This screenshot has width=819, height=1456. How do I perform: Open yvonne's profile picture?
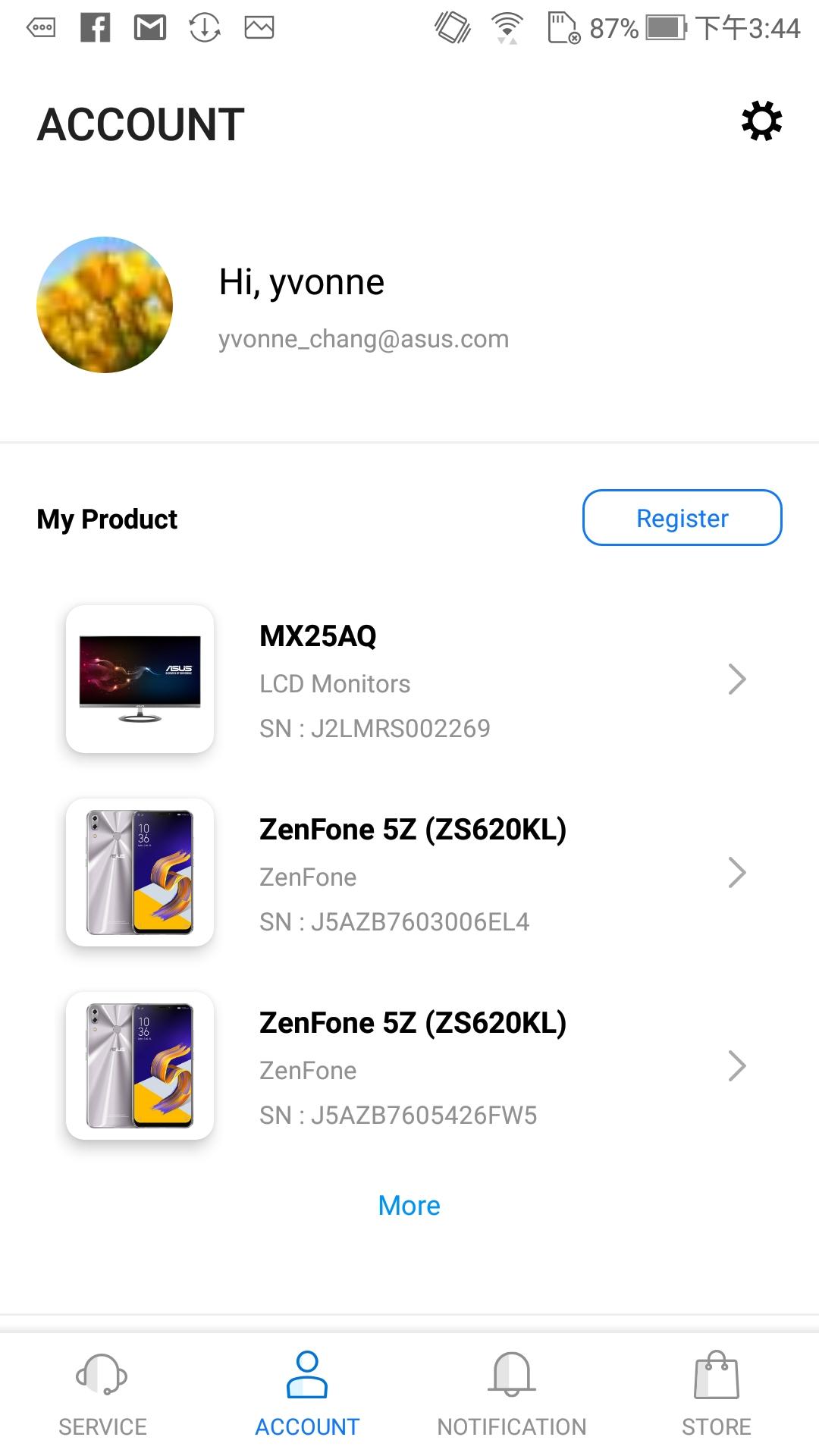click(105, 305)
